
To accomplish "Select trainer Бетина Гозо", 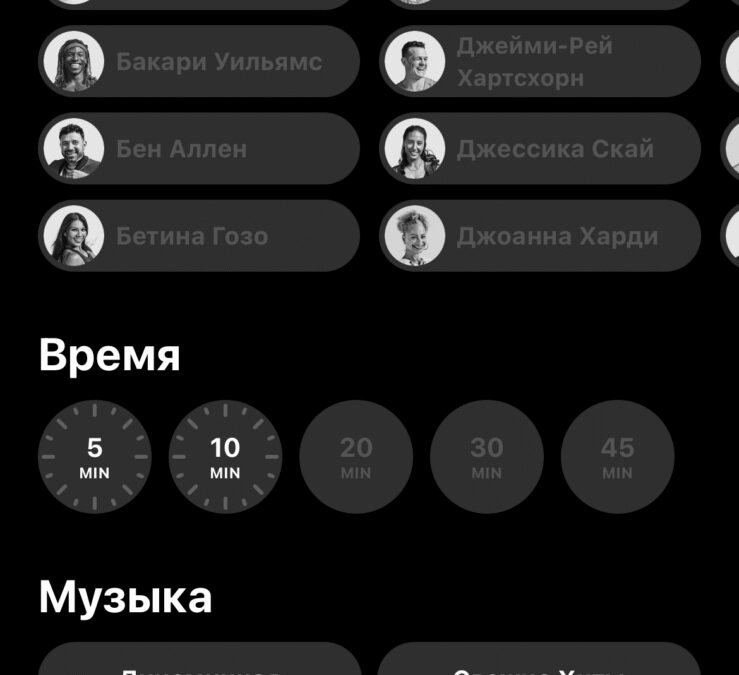I will tap(199, 236).
